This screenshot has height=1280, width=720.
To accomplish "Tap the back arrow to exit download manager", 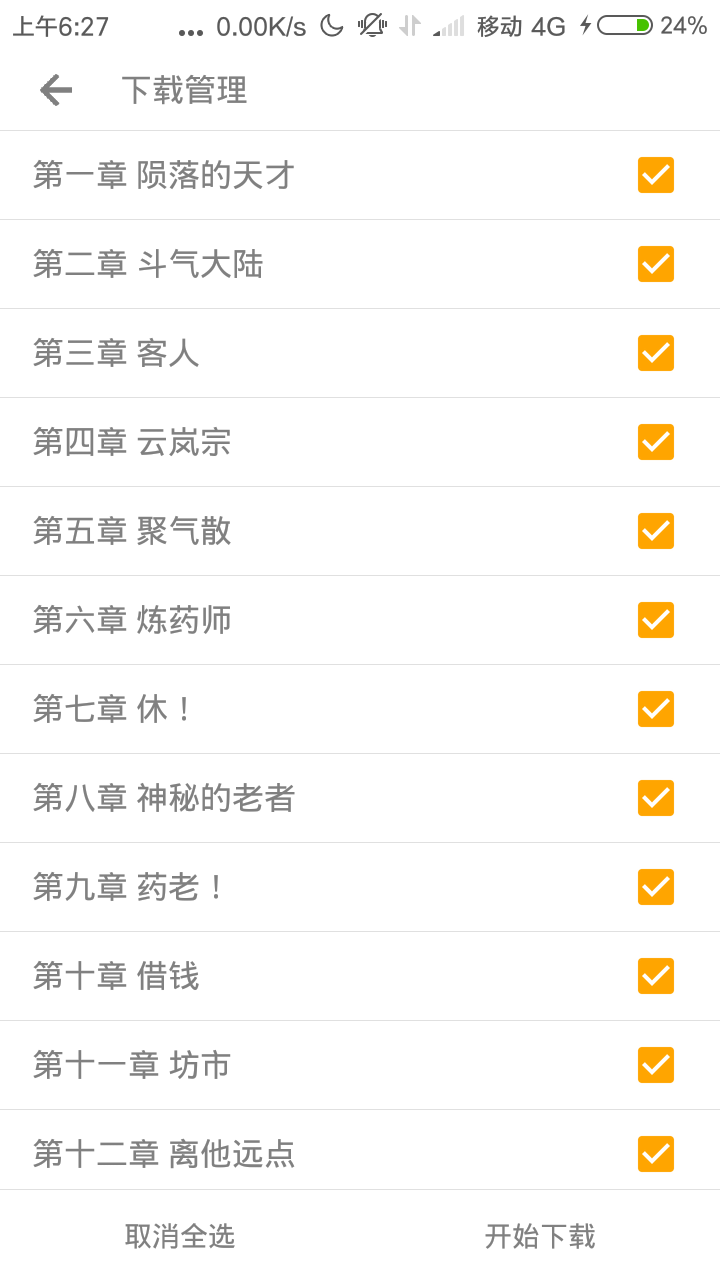I will click(x=56, y=90).
